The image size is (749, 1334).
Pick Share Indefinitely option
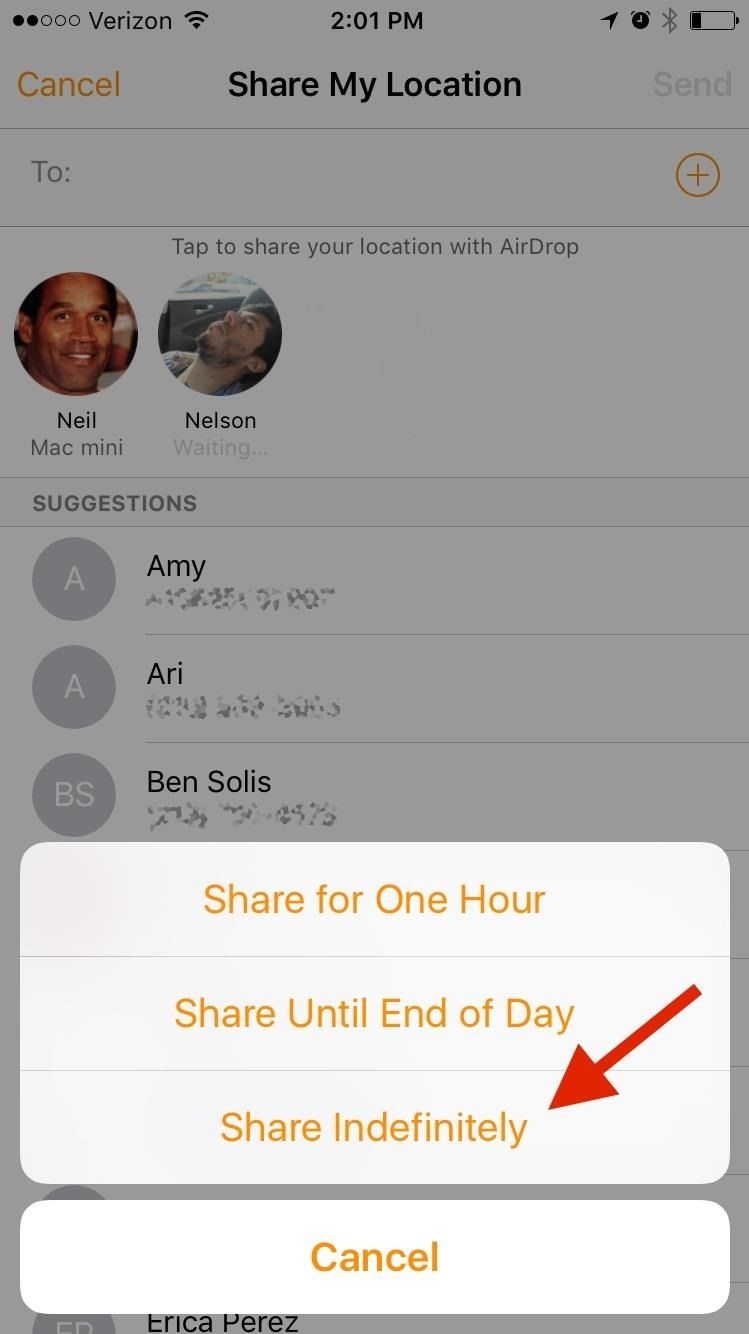[x=374, y=1127]
